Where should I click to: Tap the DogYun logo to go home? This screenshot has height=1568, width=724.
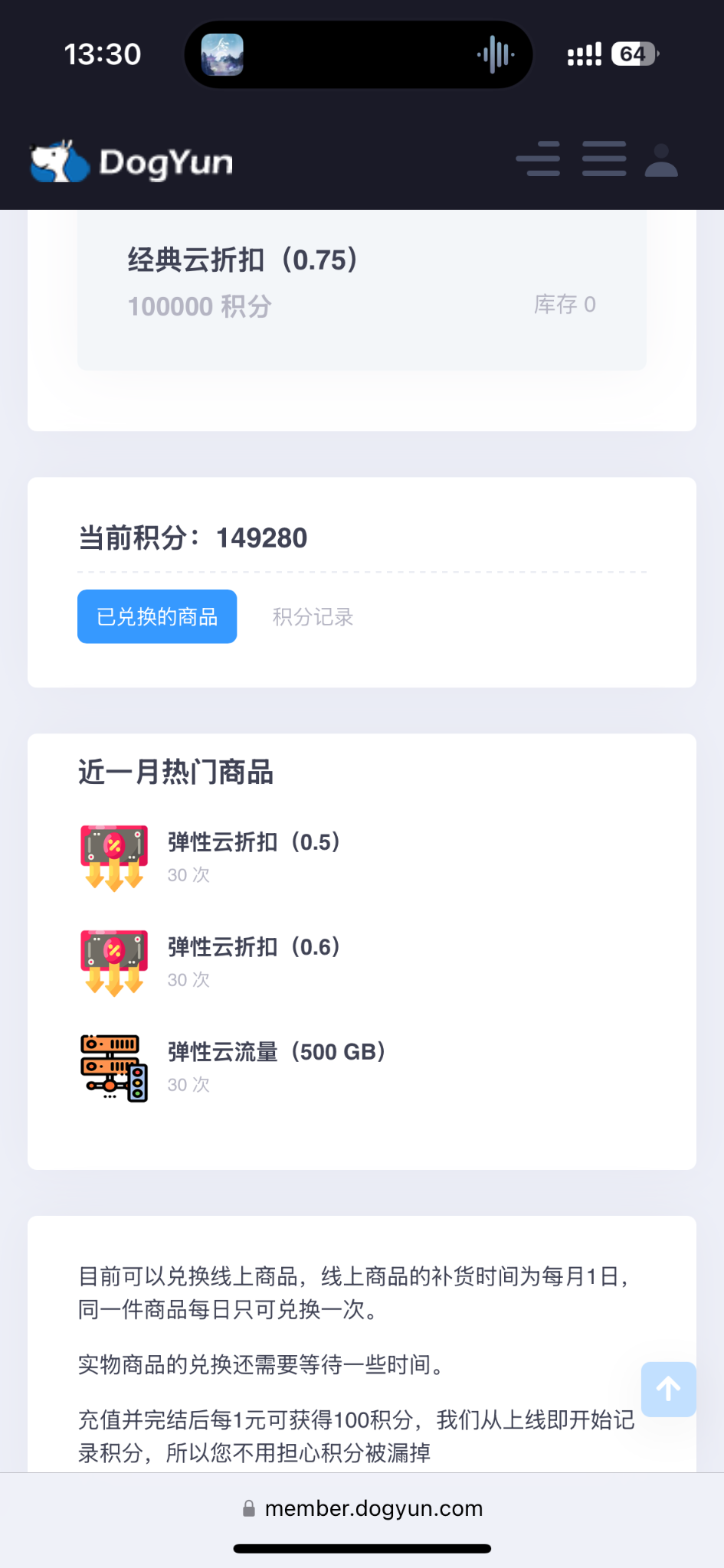132,162
